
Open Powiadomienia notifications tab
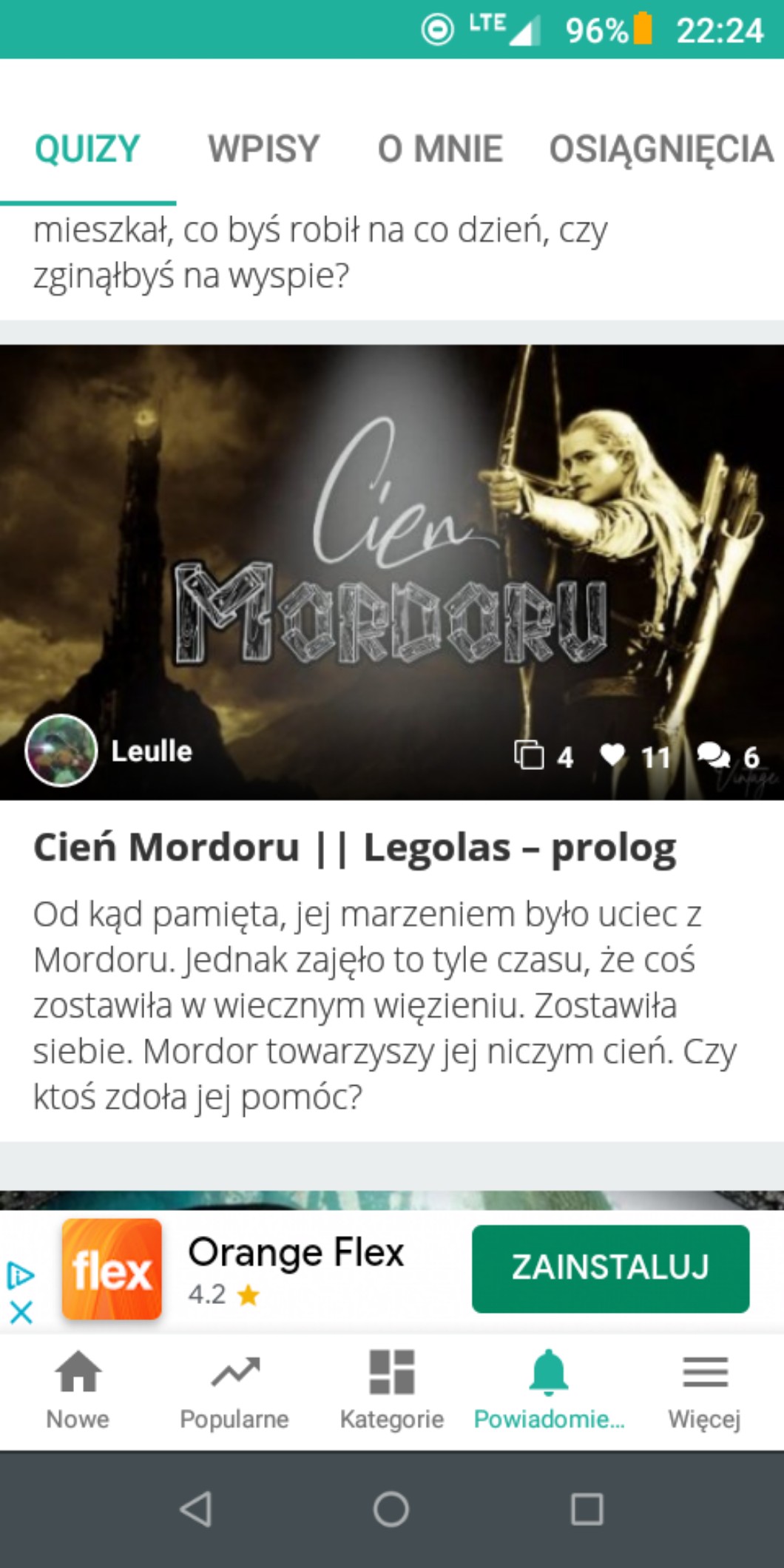click(x=548, y=1389)
